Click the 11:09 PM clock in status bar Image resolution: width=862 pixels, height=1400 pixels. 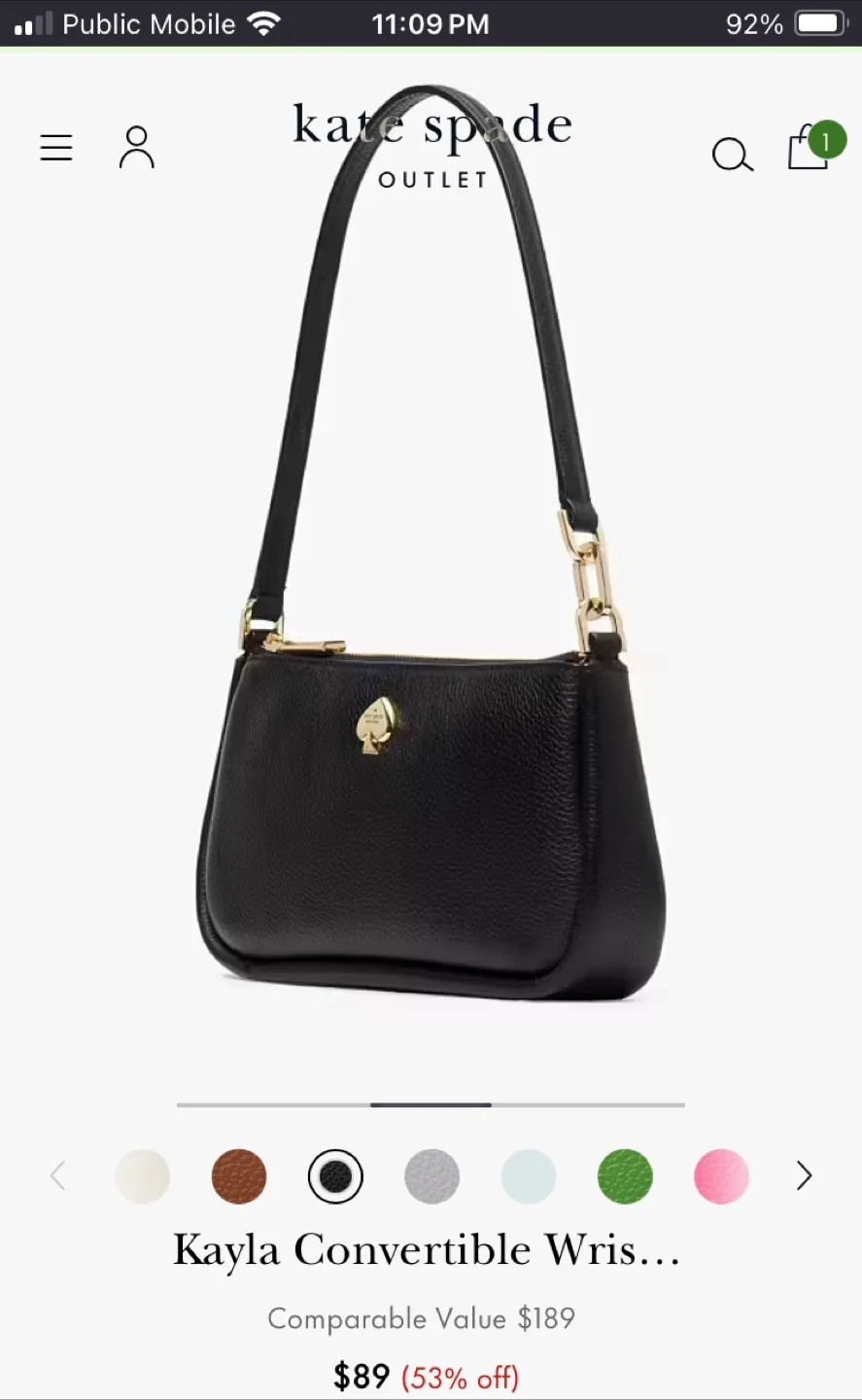click(x=431, y=23)
